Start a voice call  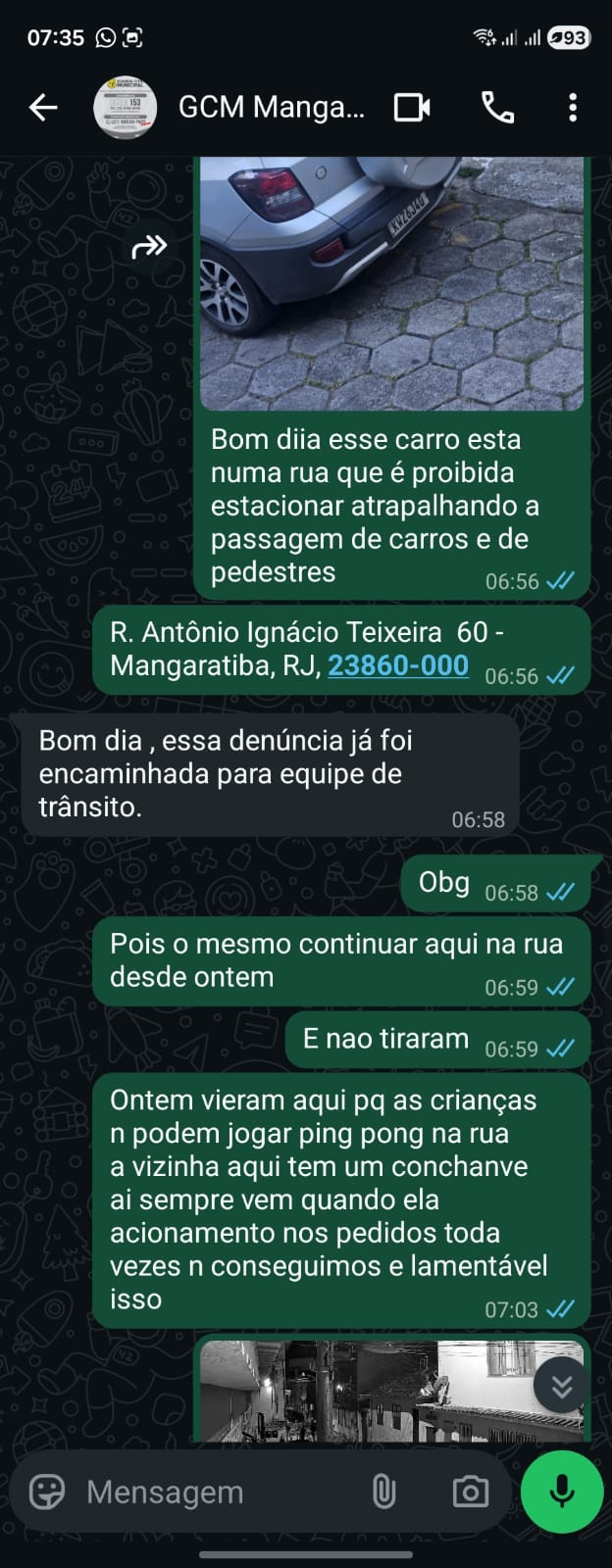click(x=497, y=107)
